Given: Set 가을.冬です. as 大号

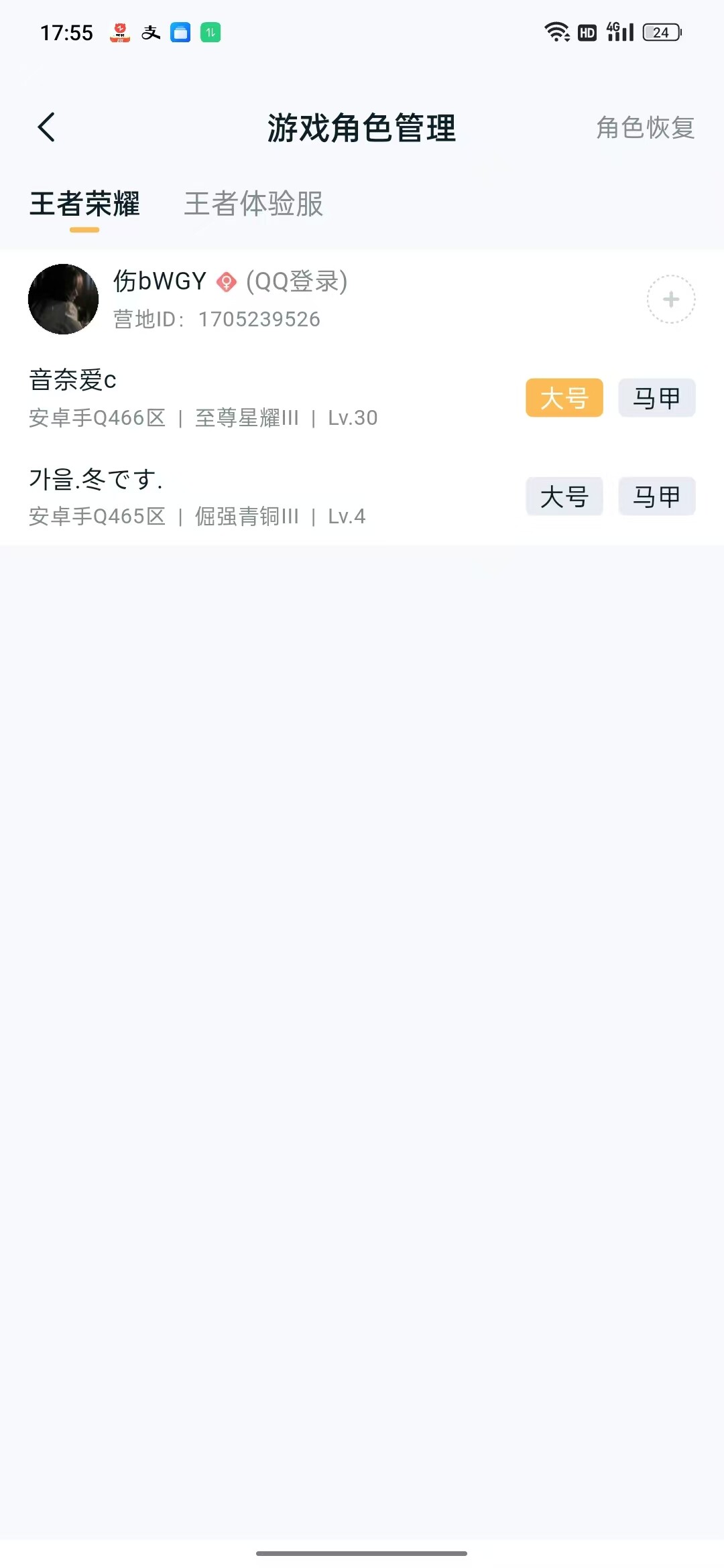Looking at the screenshot, I should (x=564, y=497).
